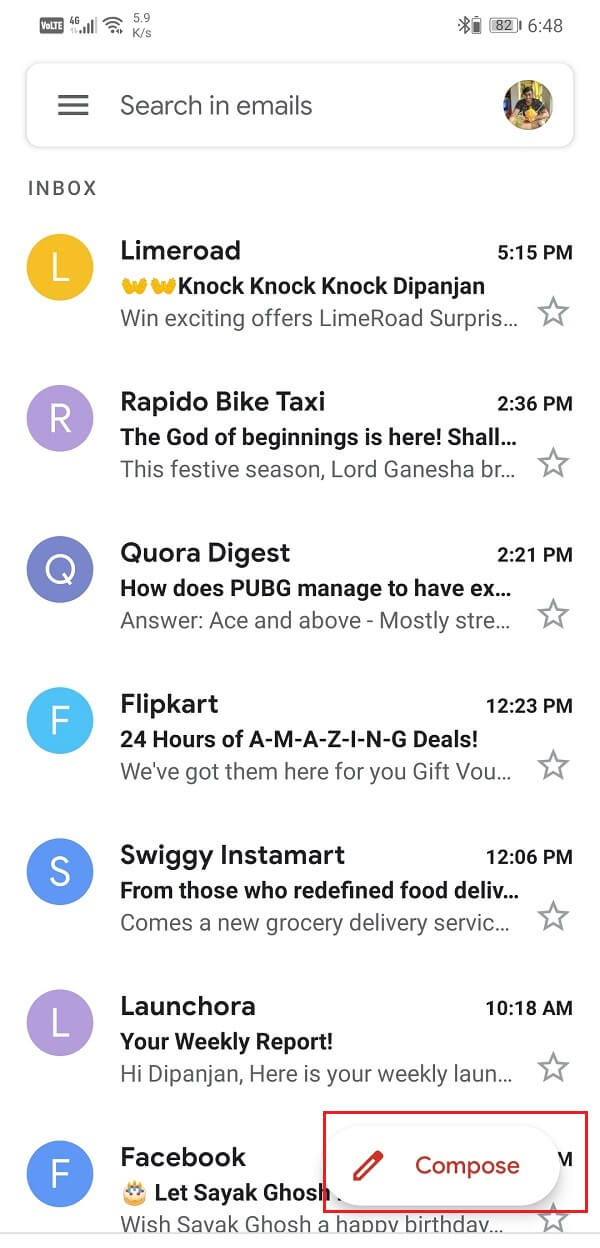Open the Swiggy Instamart email
600x1248 pixels.
coord(300,888)
